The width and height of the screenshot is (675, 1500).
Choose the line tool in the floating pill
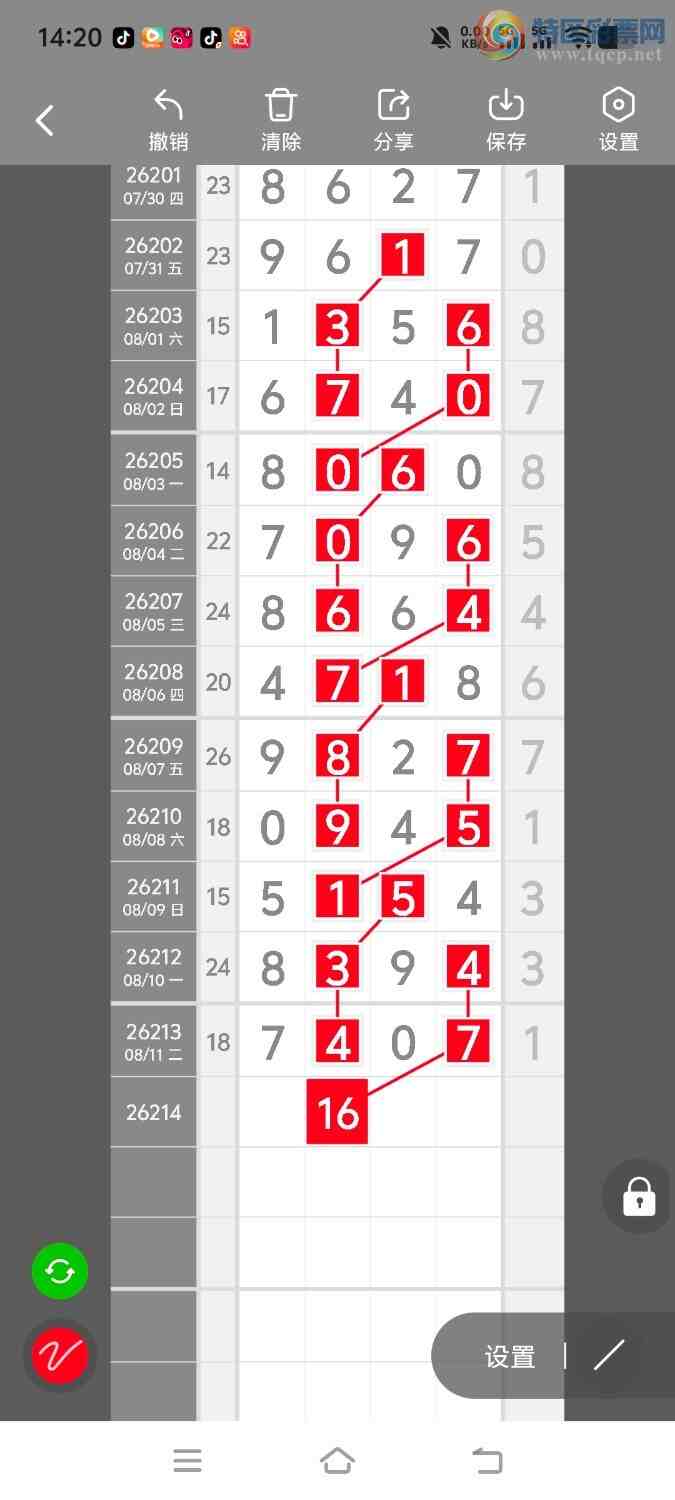tap(609, 1356)
